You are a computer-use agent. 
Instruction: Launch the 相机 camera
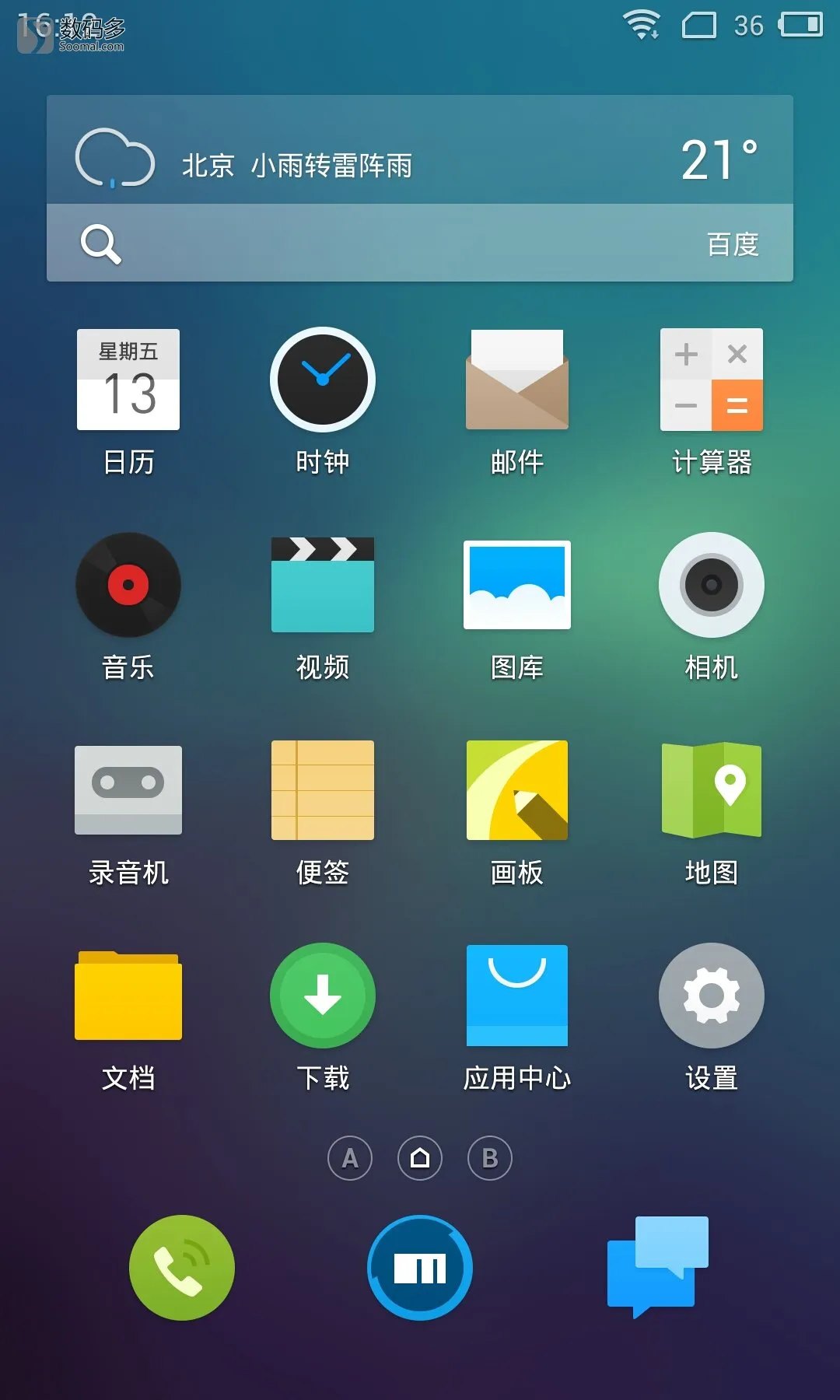tap(712, 585)
